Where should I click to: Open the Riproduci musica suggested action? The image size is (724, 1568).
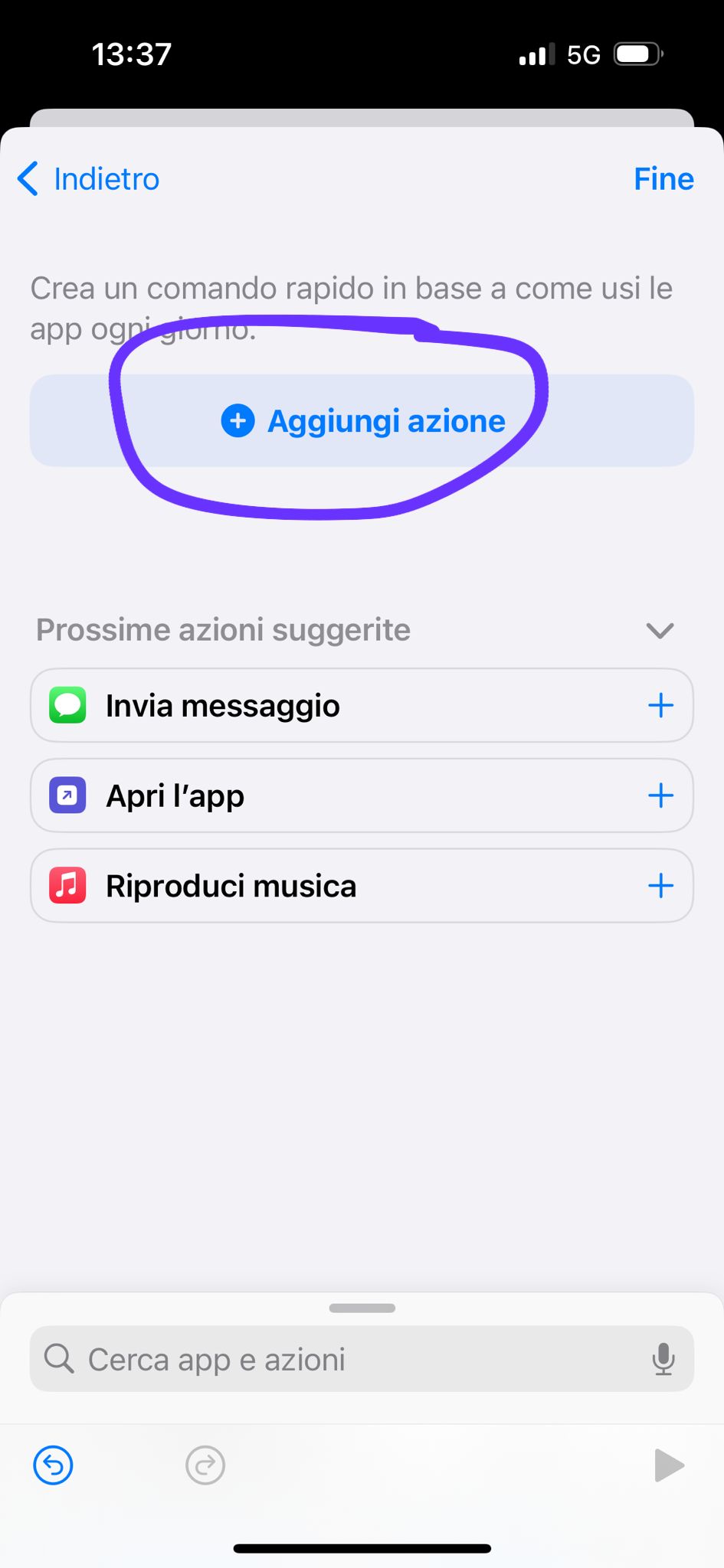click(x=230, y=887)
